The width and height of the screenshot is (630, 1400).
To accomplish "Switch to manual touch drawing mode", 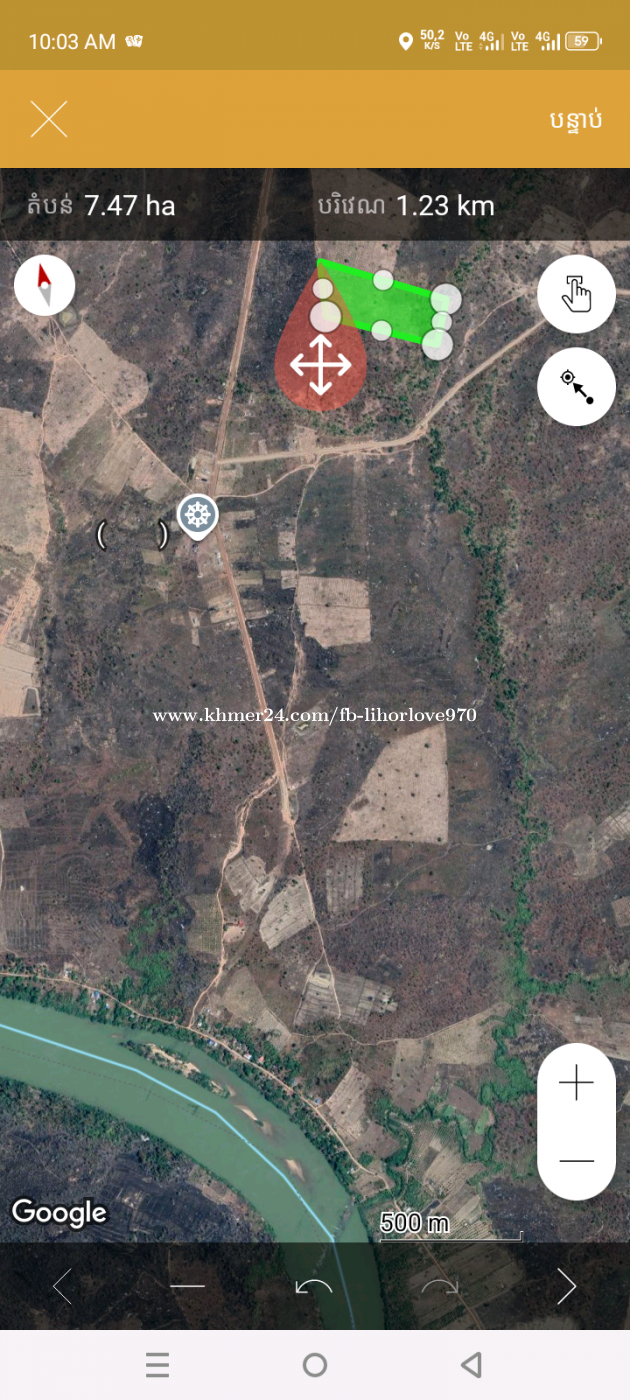I will [576, 295].
